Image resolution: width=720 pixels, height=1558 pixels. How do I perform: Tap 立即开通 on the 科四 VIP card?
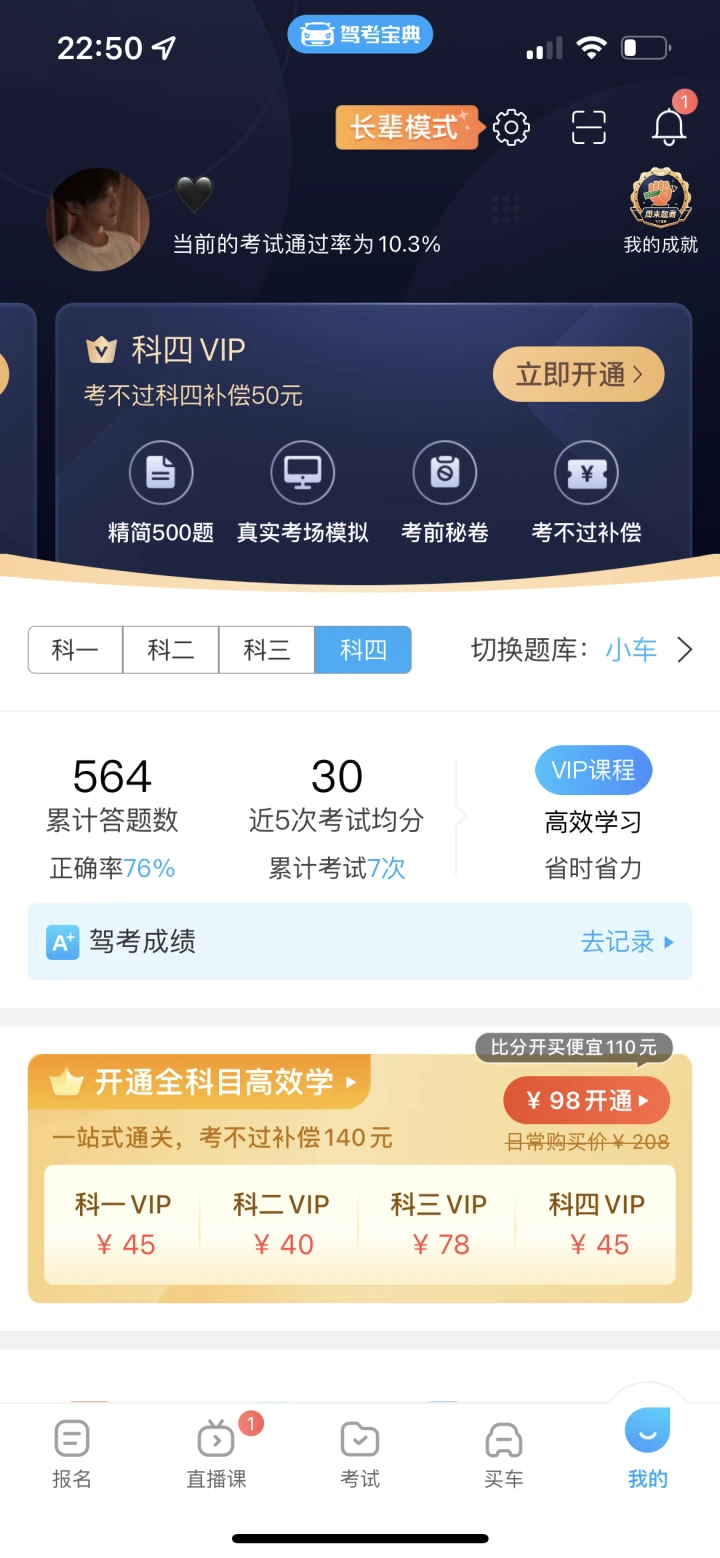coord(578,375)
